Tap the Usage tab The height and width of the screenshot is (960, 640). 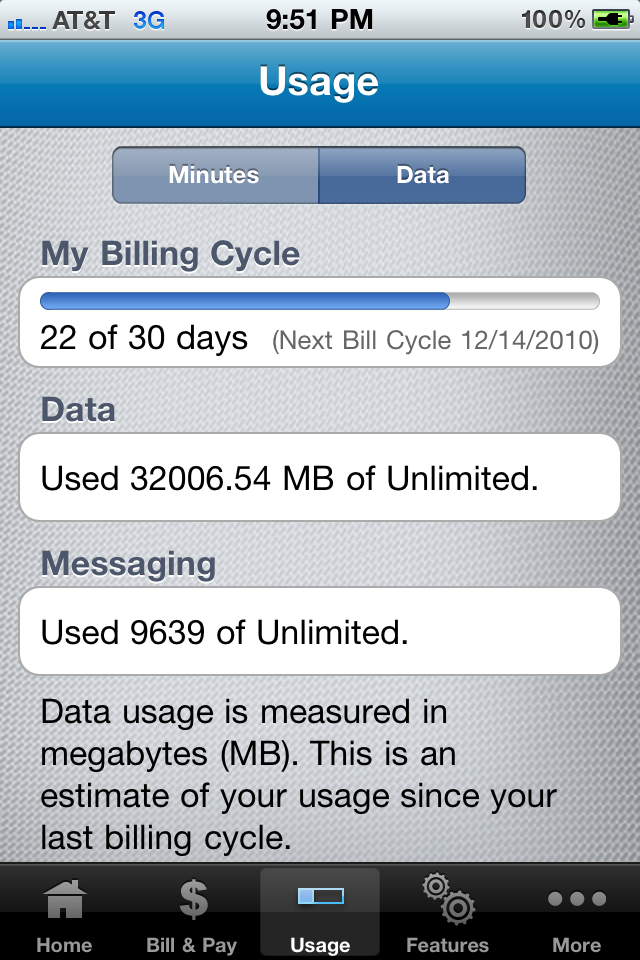[x=320, y=914]
